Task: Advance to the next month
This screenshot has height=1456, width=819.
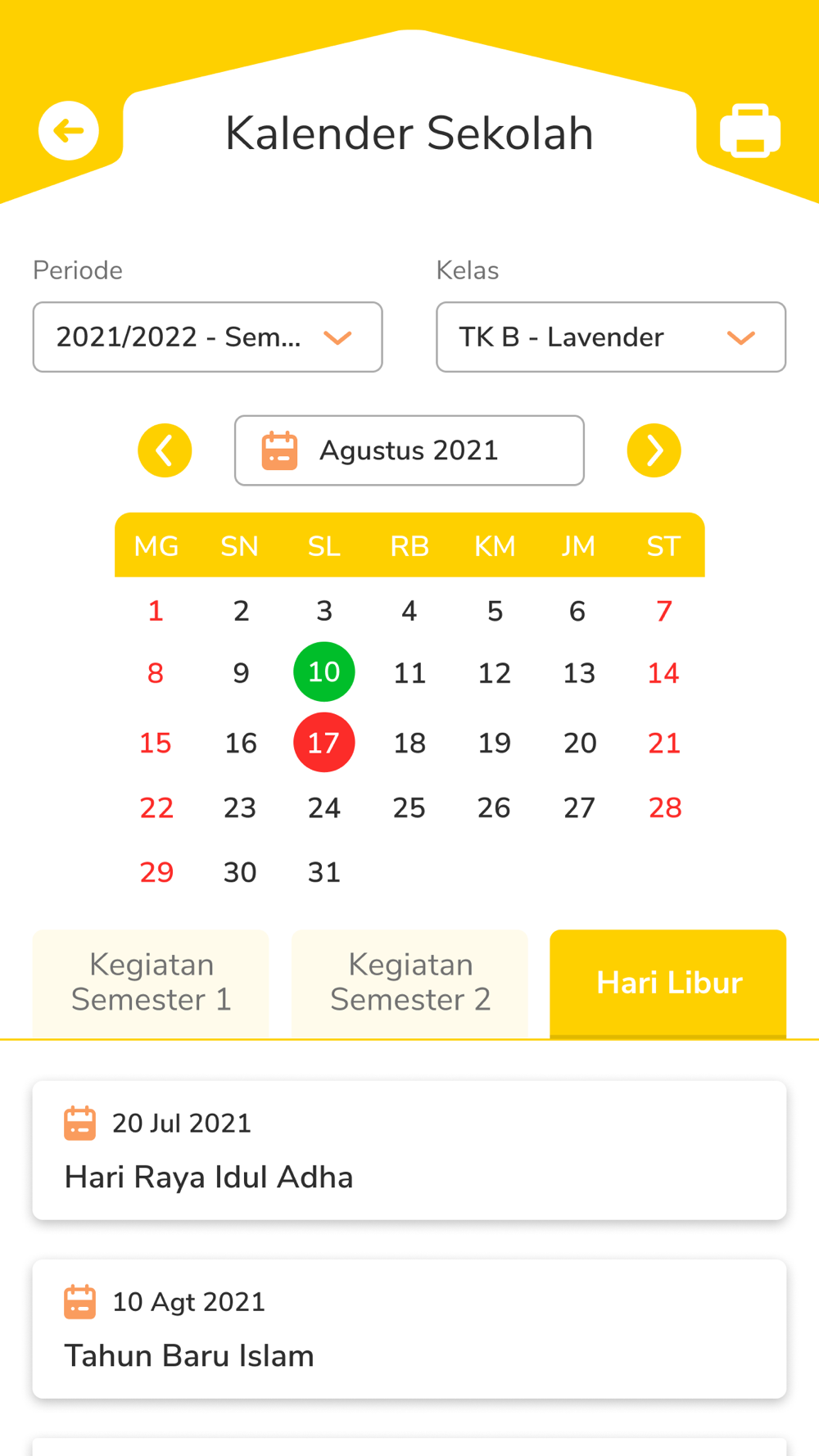Action: (x=654, y=450)
